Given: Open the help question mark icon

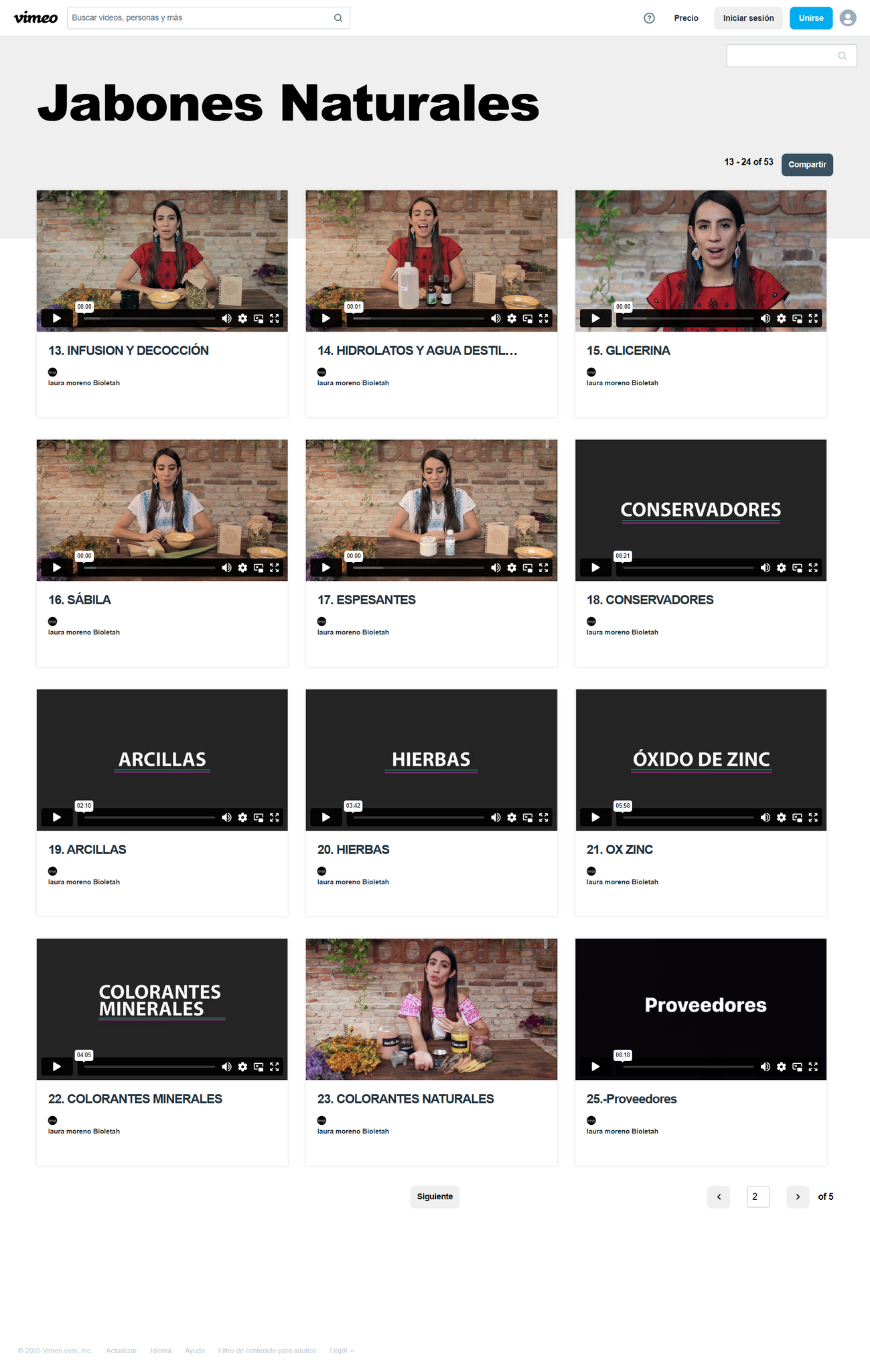Looking at the screenshot, I should coord(649,18).
